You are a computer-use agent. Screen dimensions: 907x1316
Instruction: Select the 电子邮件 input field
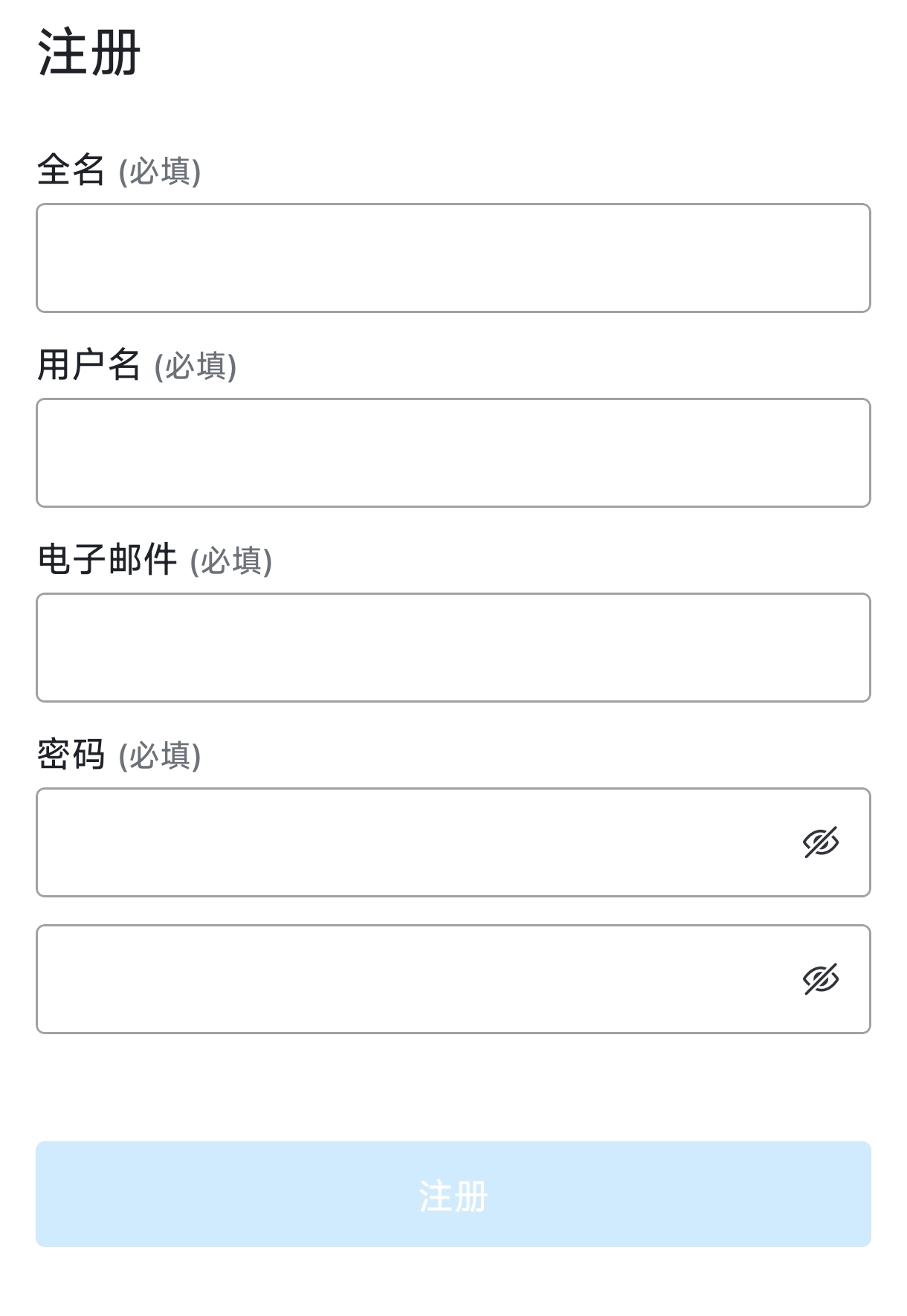coord(453,647)
